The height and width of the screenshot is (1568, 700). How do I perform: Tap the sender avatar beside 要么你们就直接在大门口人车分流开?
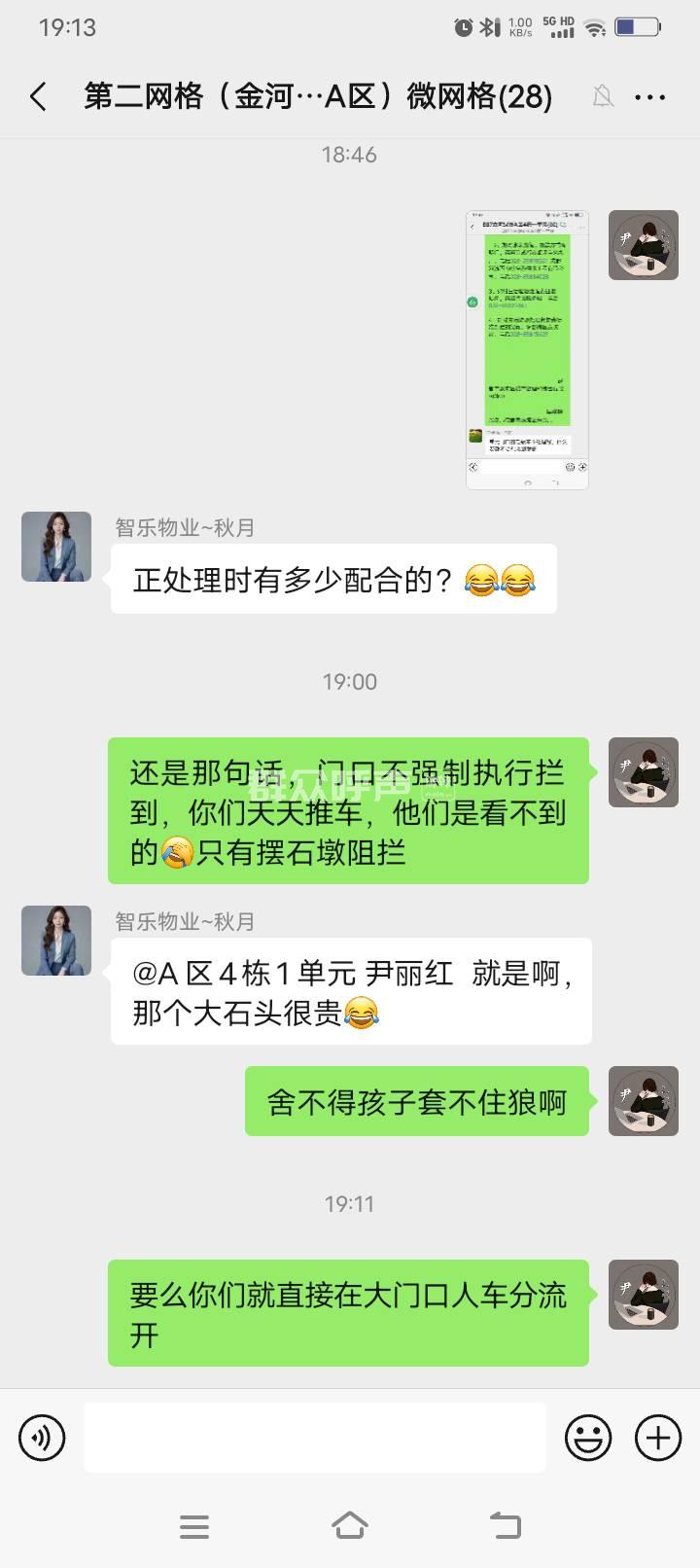point(644,1295)
